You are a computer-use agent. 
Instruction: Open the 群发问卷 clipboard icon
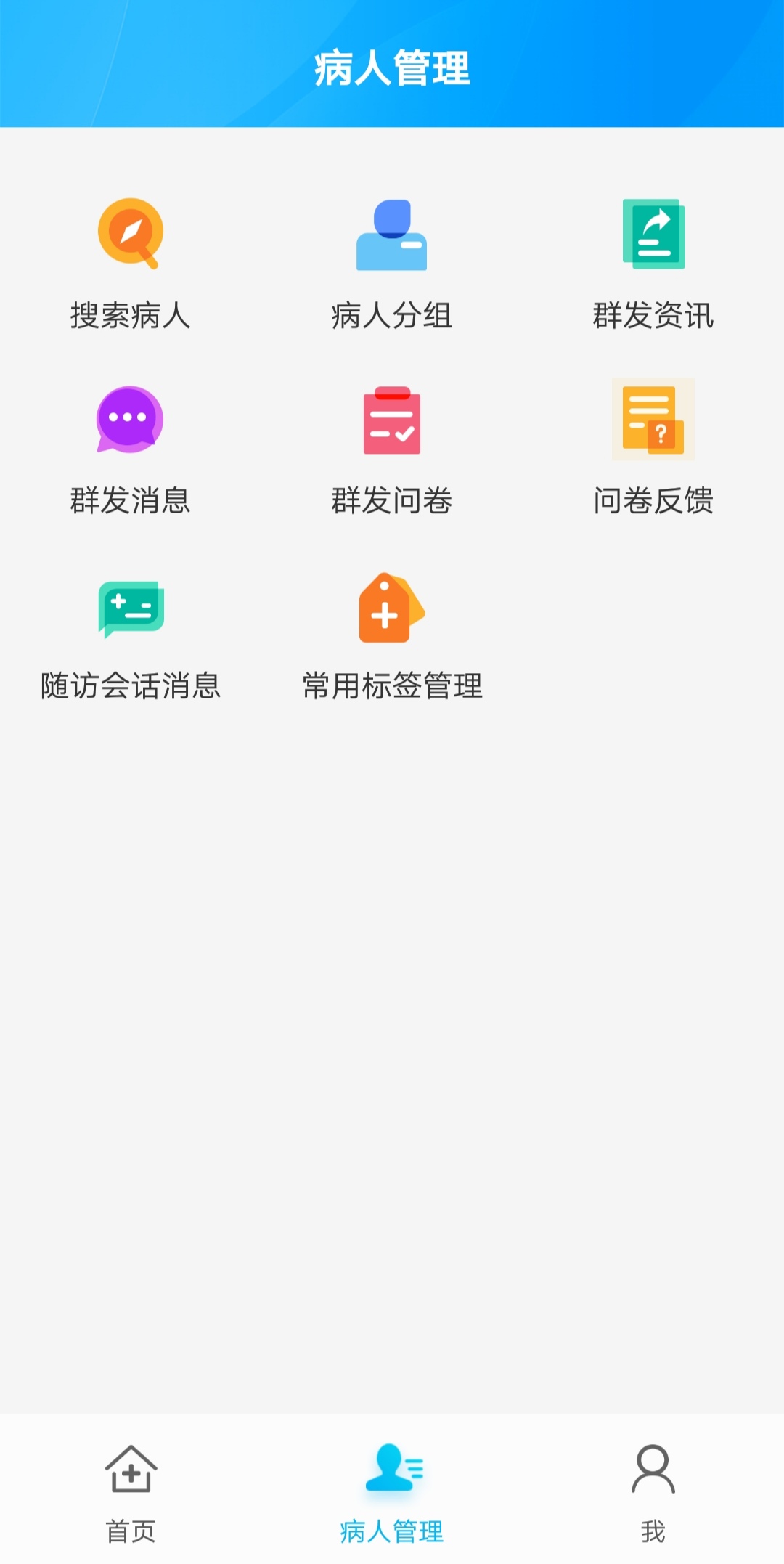pyautogui.click(x=392, y=421)
